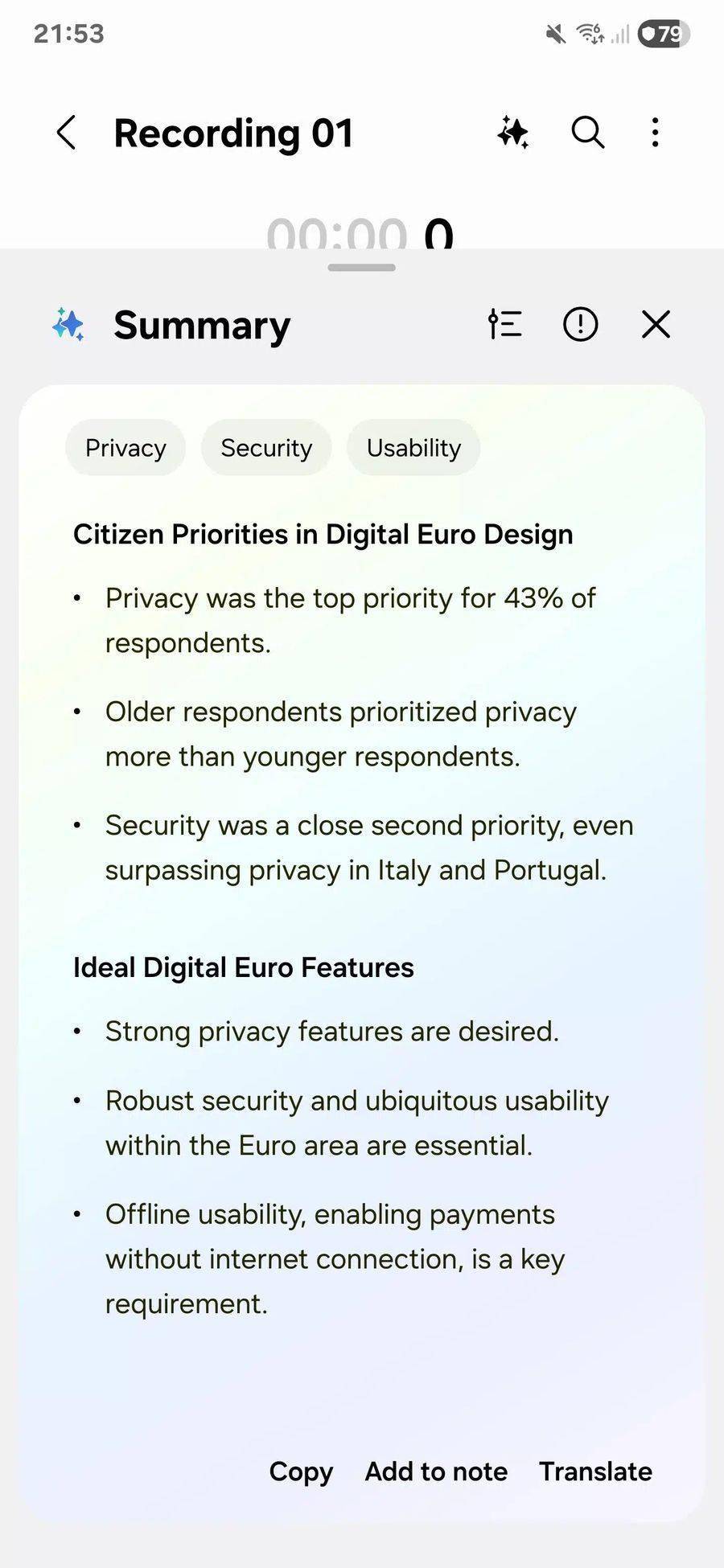The width and height of the screenshot is (724, 1568).
Task: Open the AI sparkle features icon
Action: click(x=513, y=133)
